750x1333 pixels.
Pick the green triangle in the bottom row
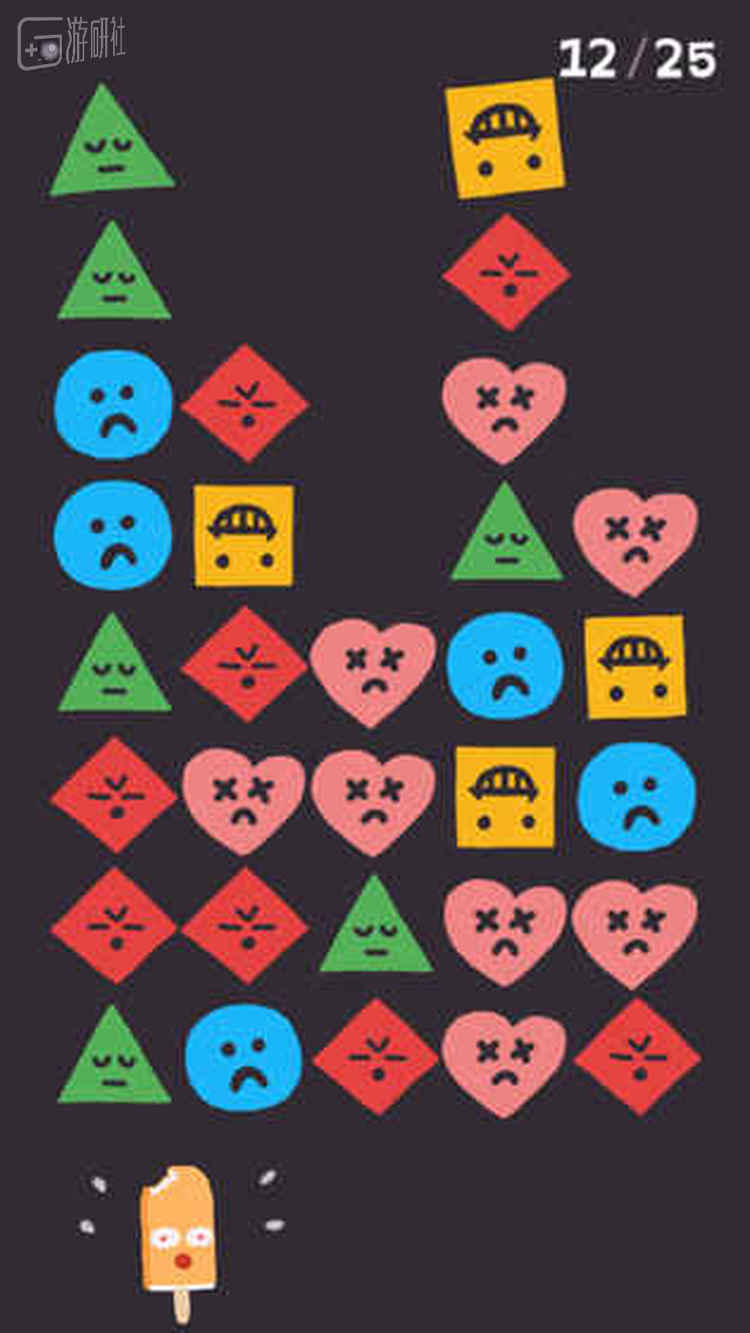tap(113, 1060)
